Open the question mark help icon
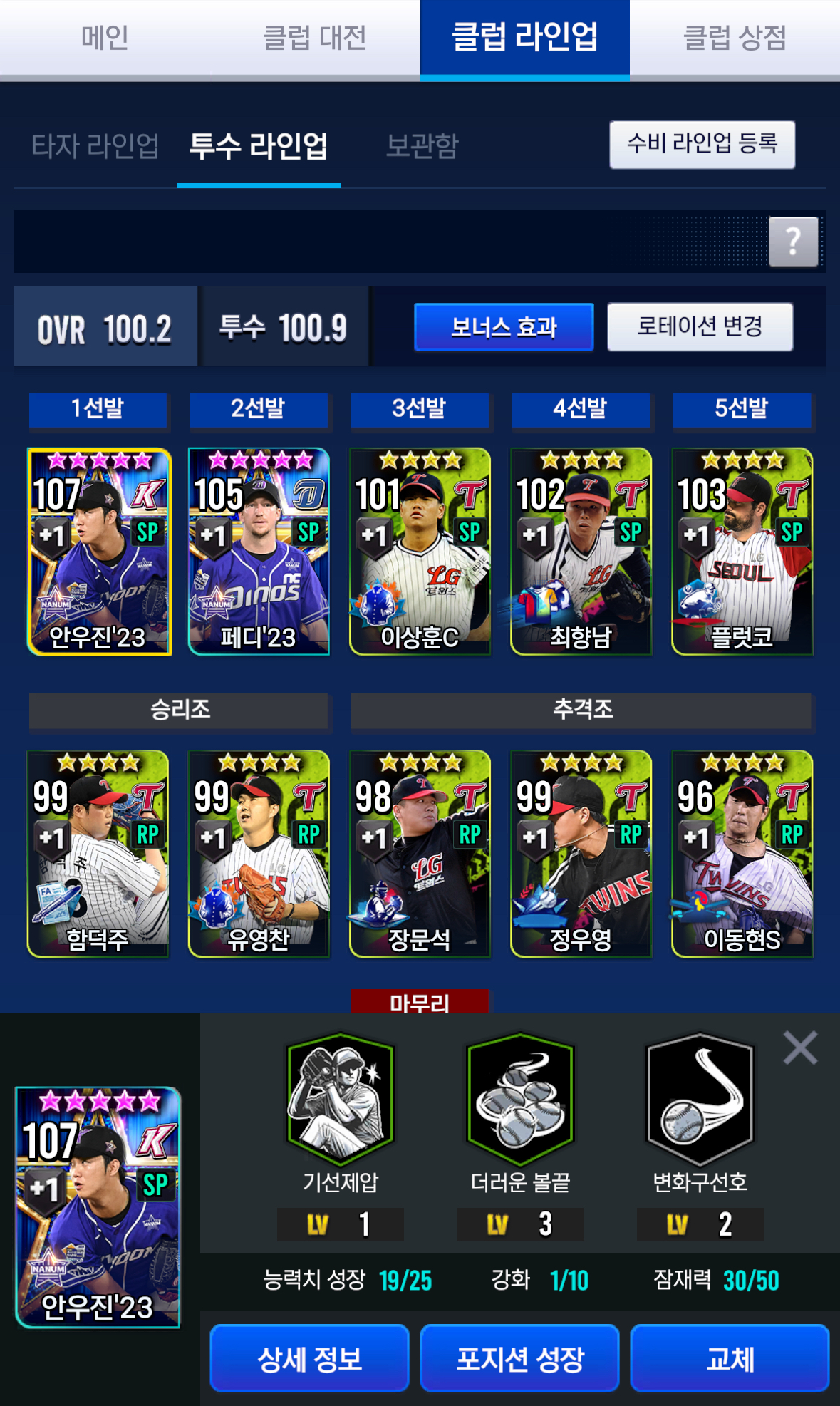The height and width of the screenshot is (1406, 840). 793,242
